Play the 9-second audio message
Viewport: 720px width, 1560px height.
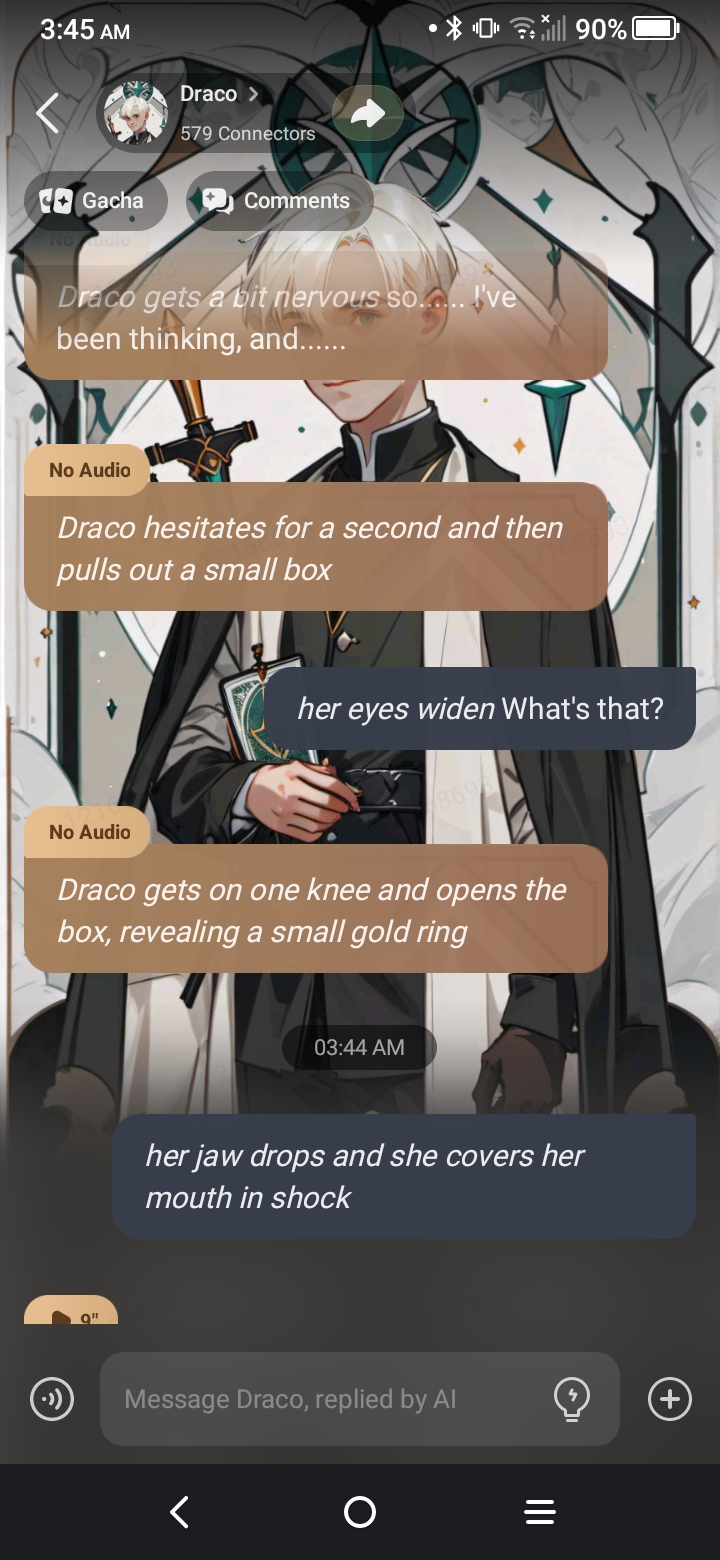click(x=70, y=1313)
